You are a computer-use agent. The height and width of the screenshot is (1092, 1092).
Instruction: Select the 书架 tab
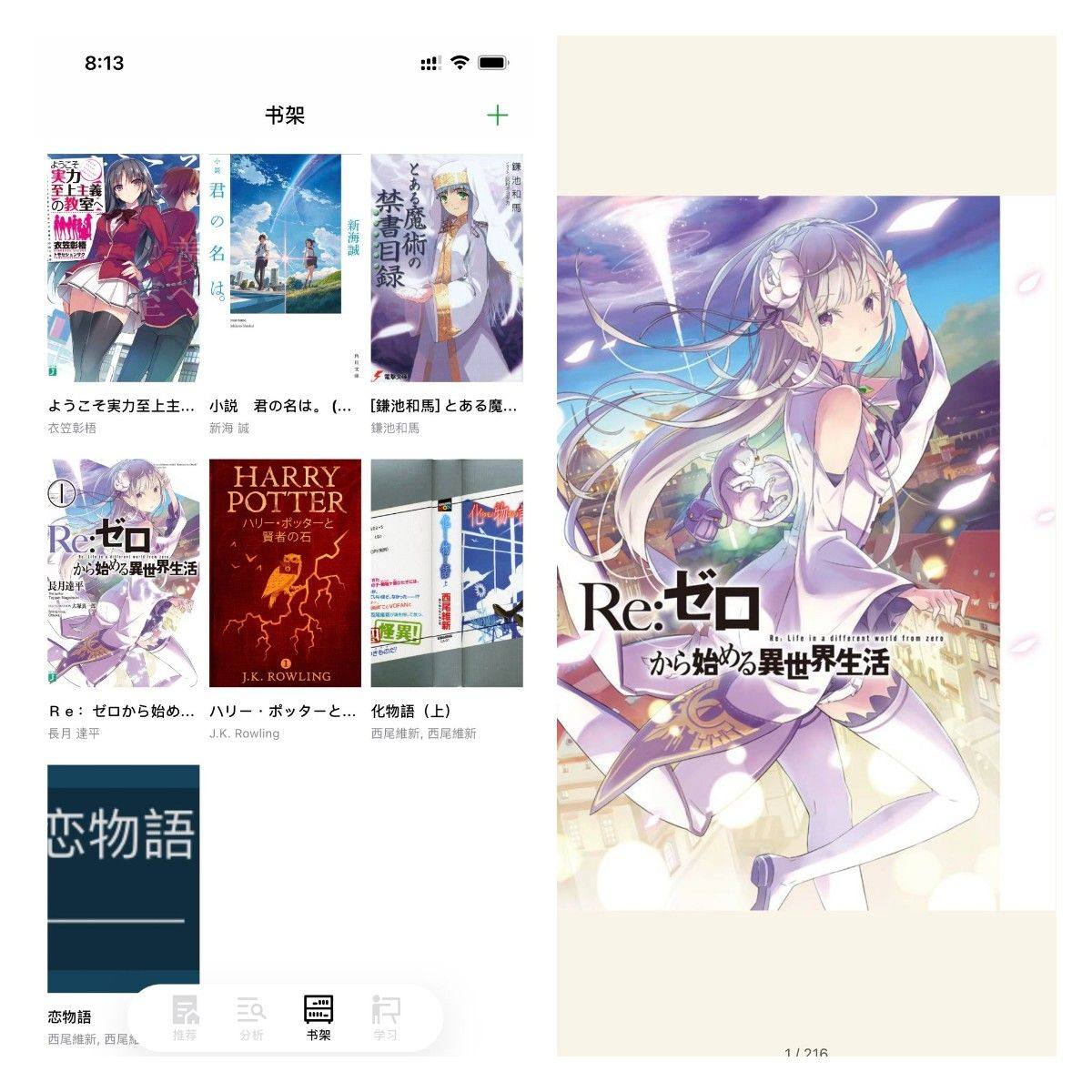pos(318,1018)
